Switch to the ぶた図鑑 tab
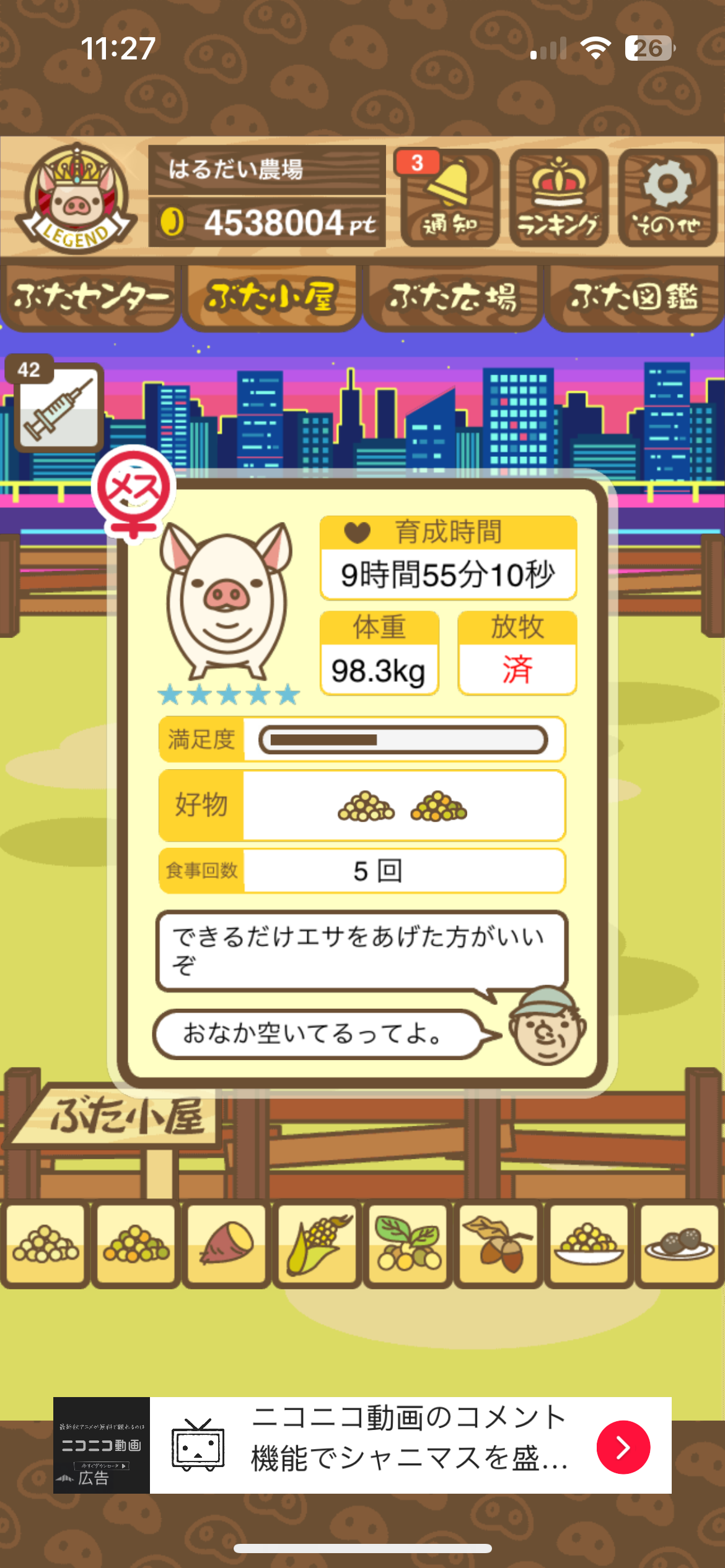 click(634, 298)
